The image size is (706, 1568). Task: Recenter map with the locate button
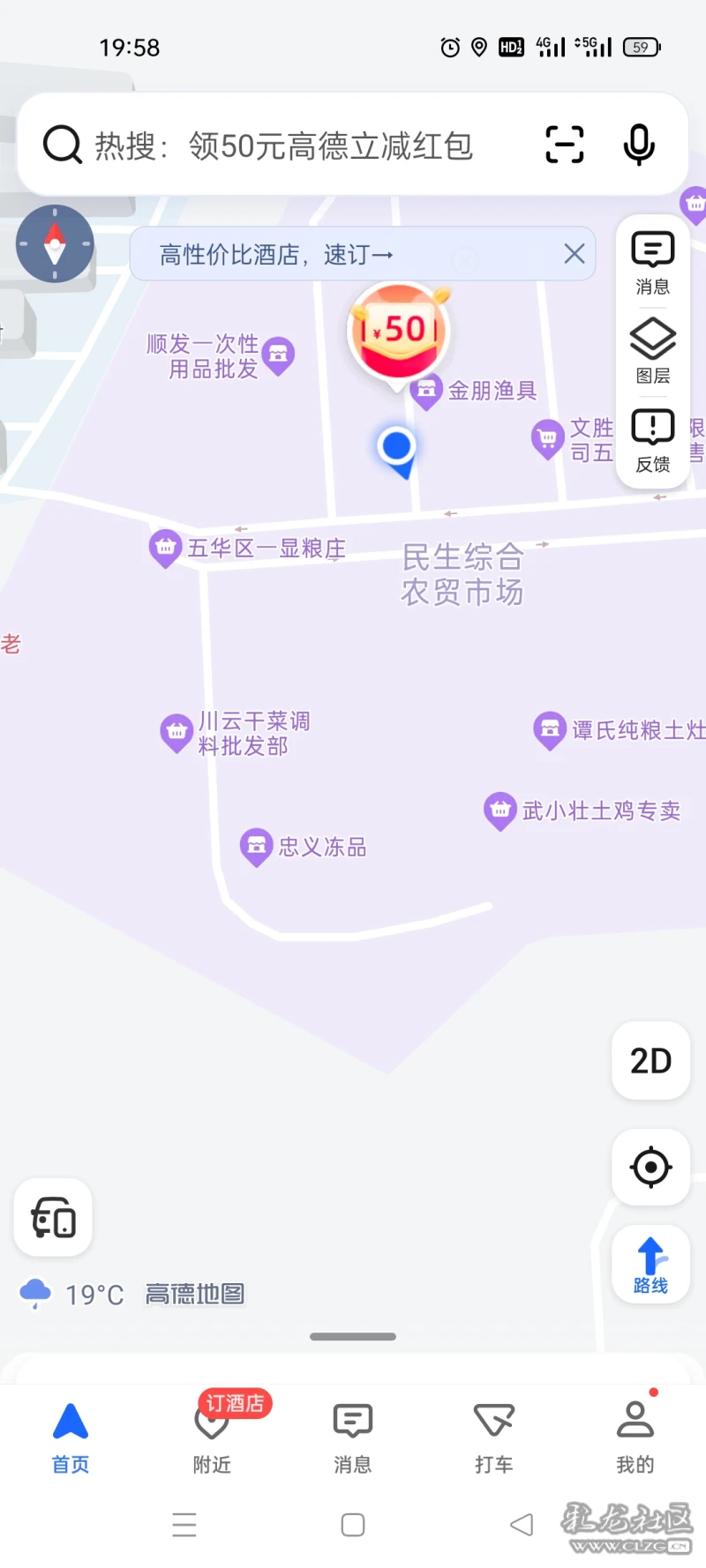[651, 1167]
